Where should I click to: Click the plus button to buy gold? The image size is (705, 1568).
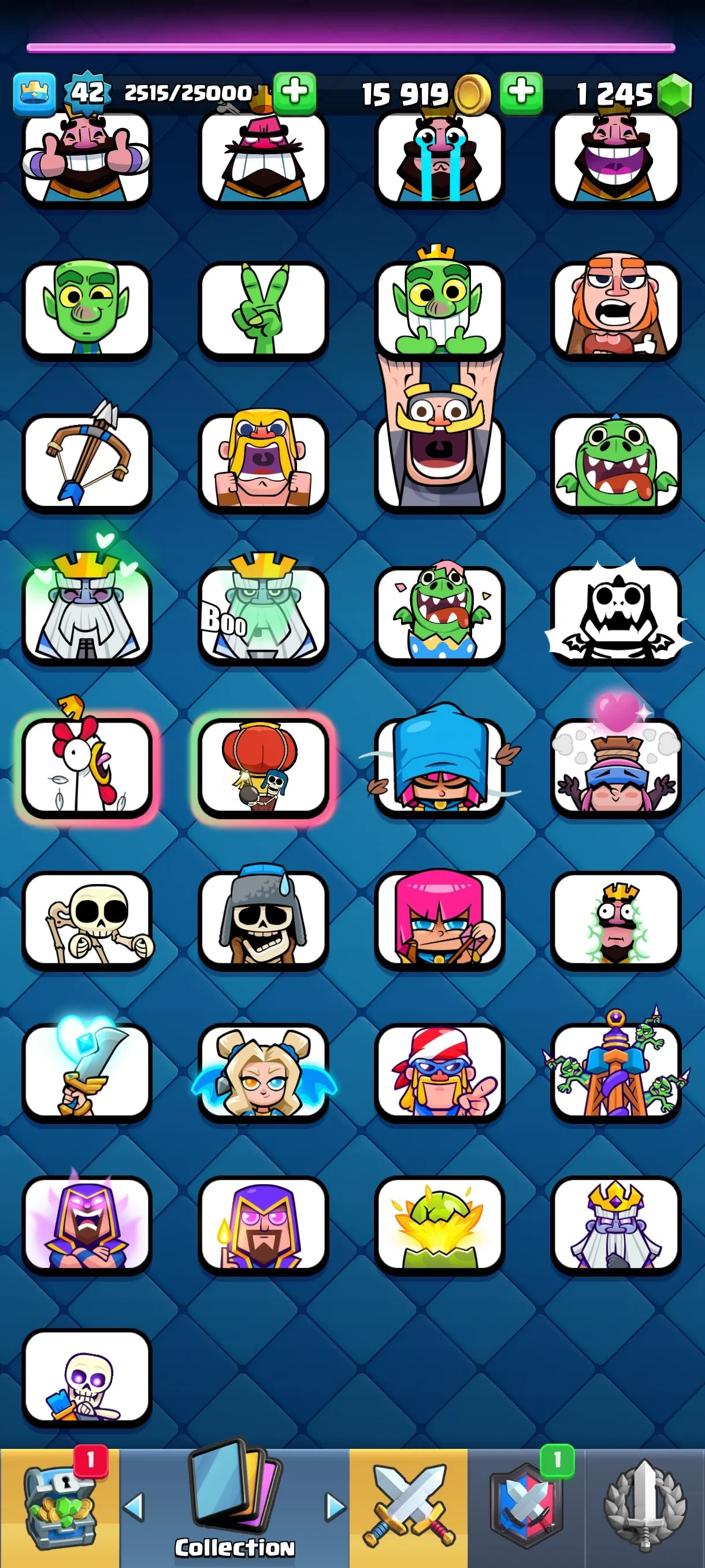522,93
